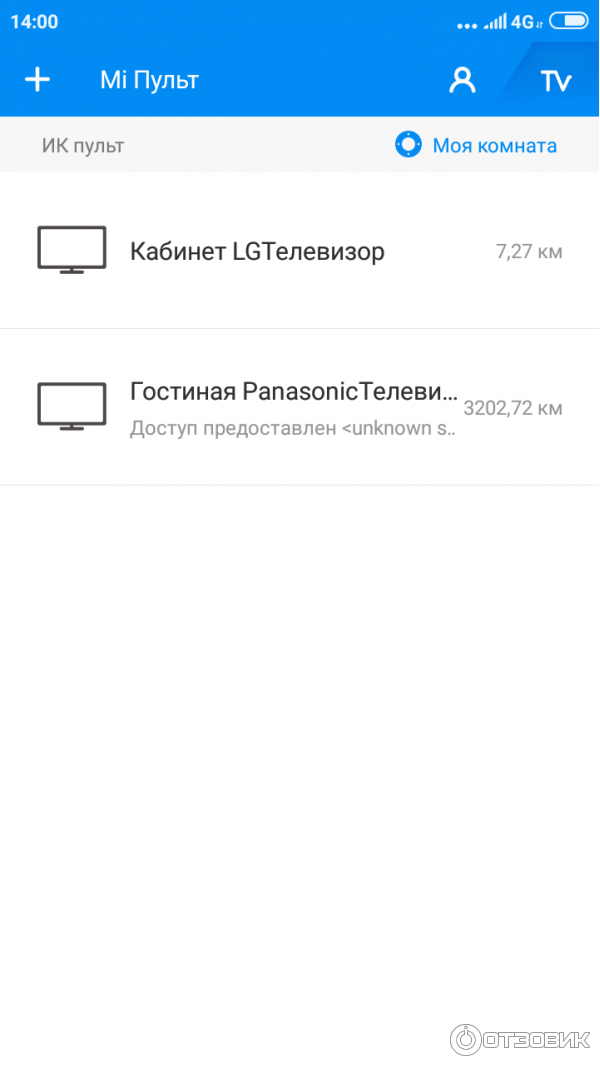Open the Гостиная Panasonic Телевизор remote
This screenshot has width=600, height=1066.
[x=294, y=406]
